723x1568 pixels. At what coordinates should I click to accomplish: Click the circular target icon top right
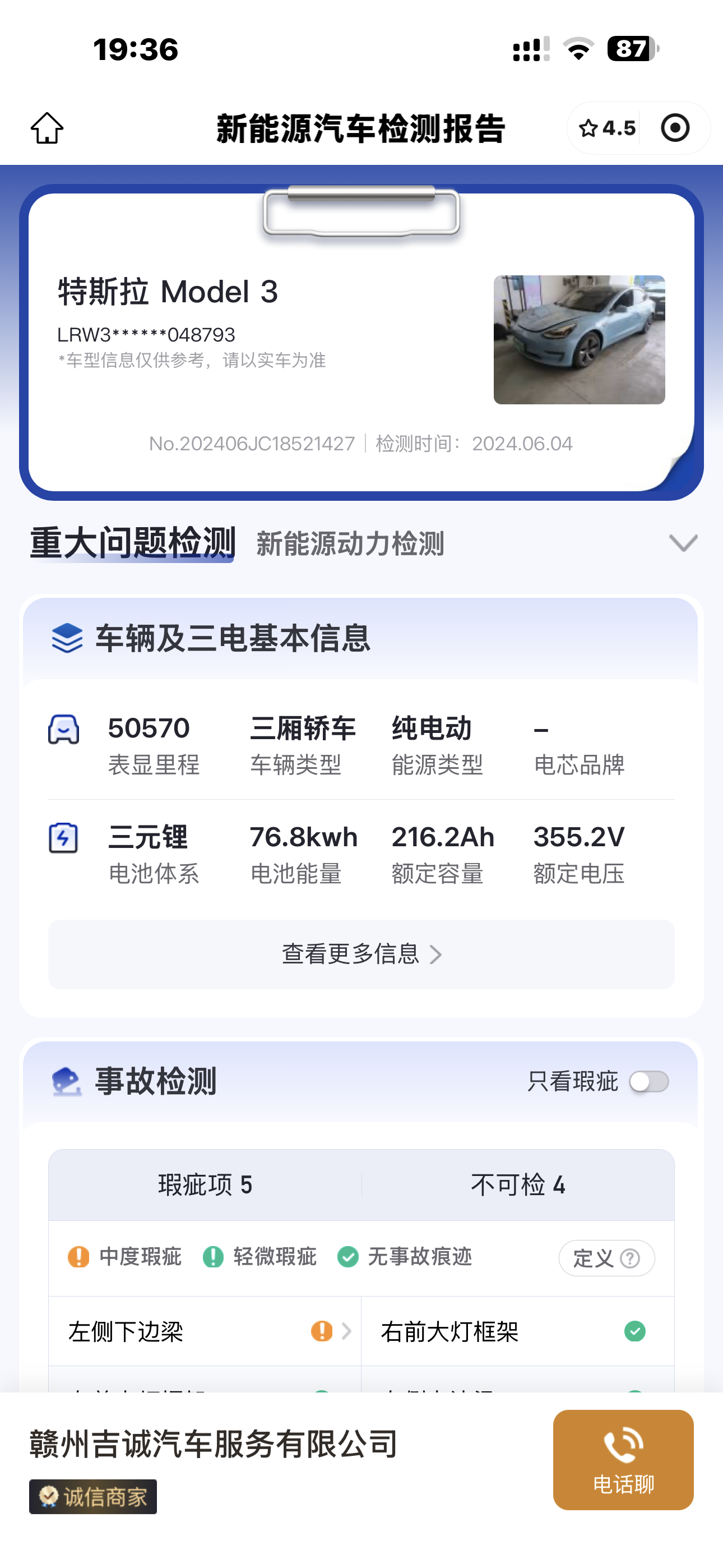(x=675, y=127)
